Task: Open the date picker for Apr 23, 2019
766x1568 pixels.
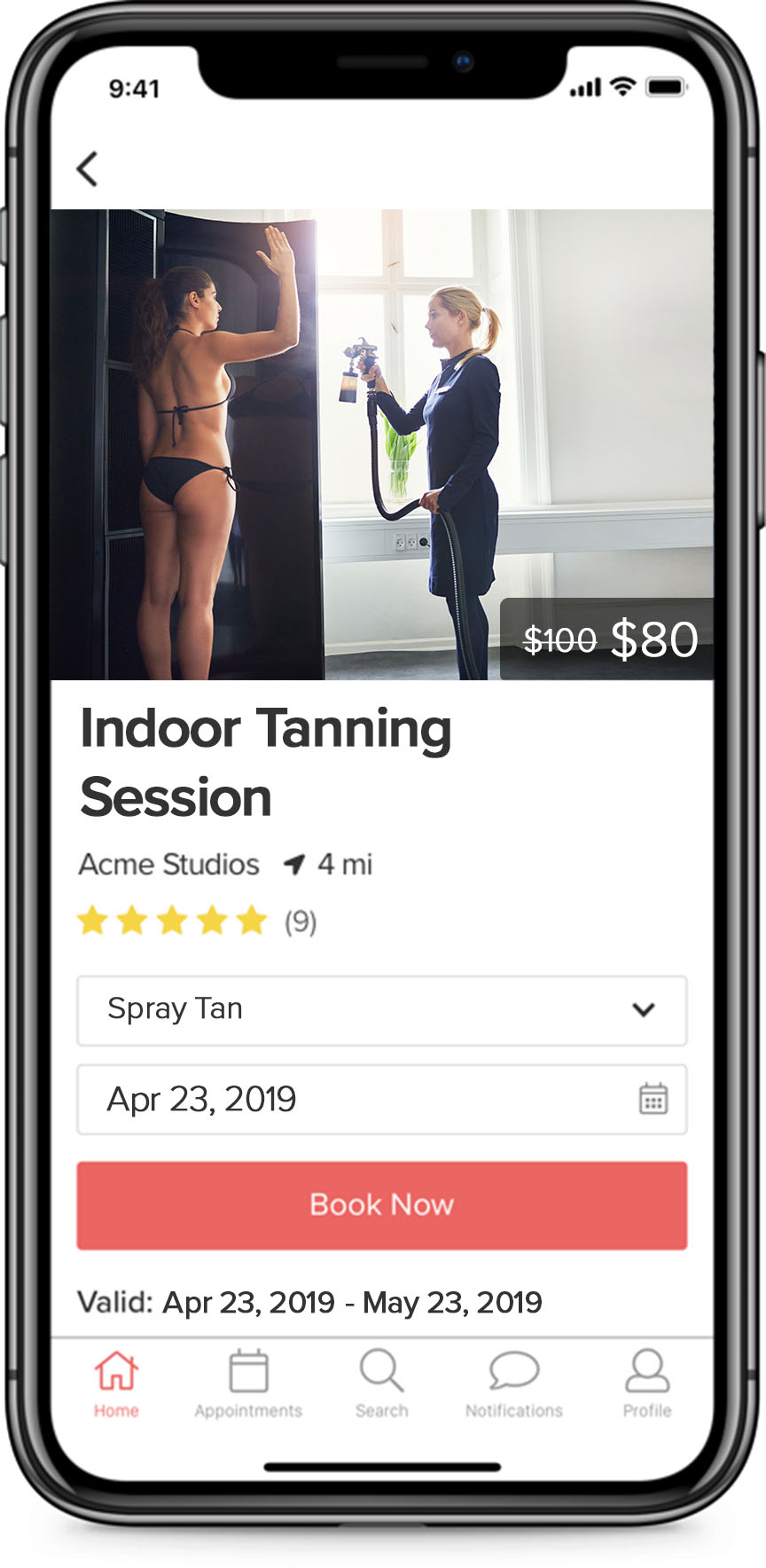Action: pos(653,1099)
